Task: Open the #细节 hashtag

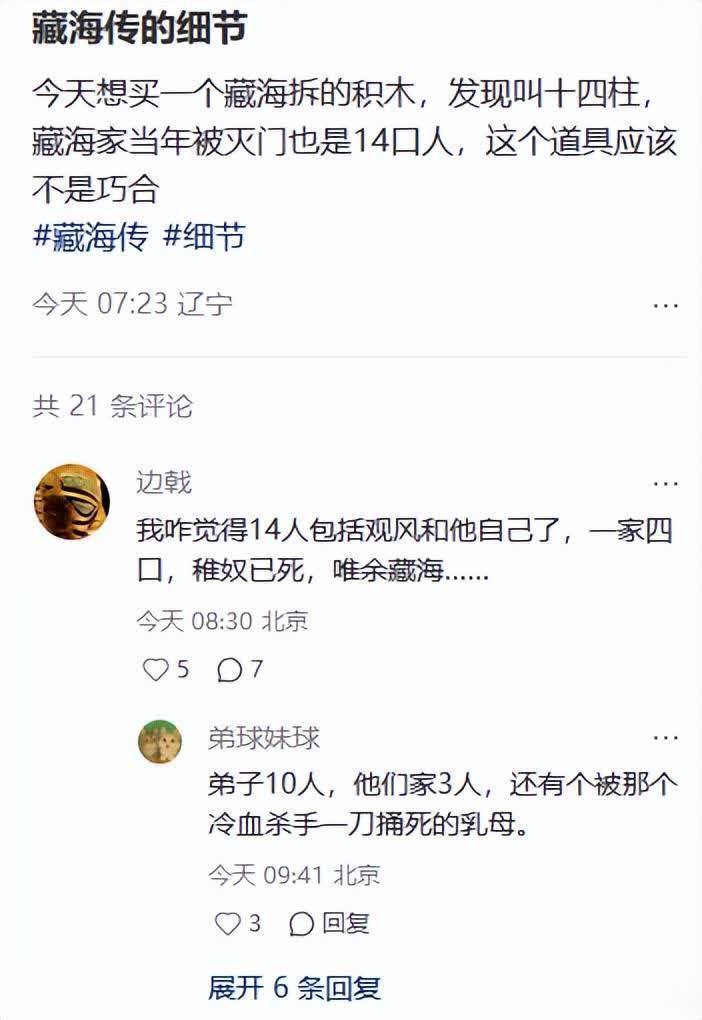Action: (203, 237)
